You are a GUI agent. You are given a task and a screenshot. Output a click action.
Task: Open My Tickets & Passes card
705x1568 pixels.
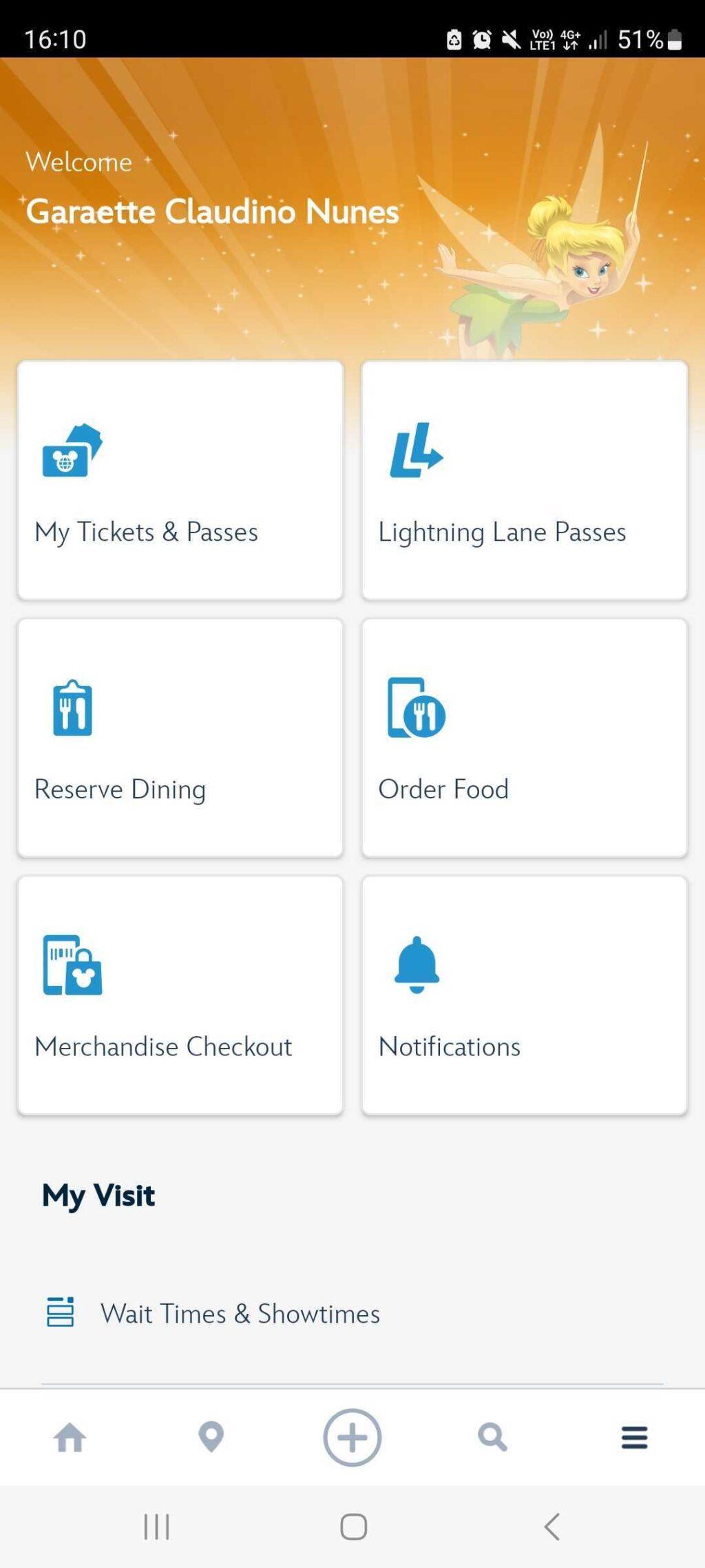(180, 480)
